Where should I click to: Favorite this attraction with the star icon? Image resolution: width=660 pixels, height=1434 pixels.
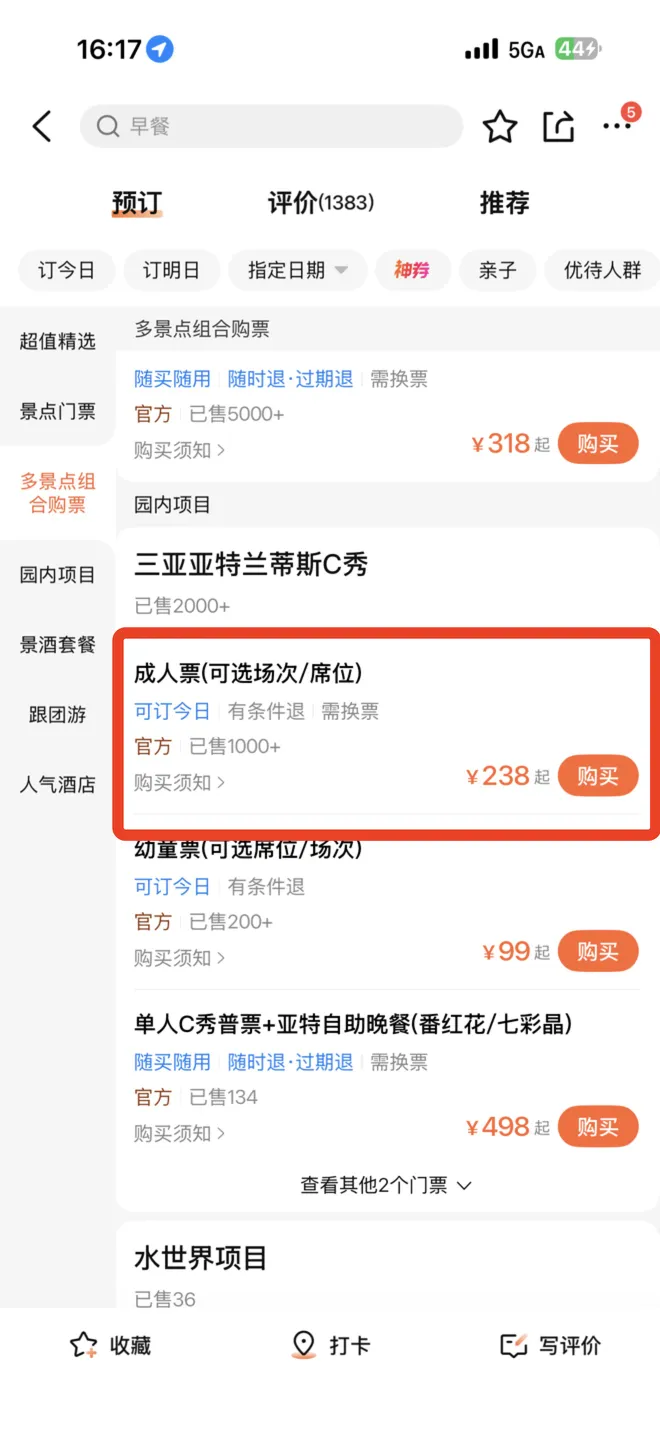click(x=500, y=127)
